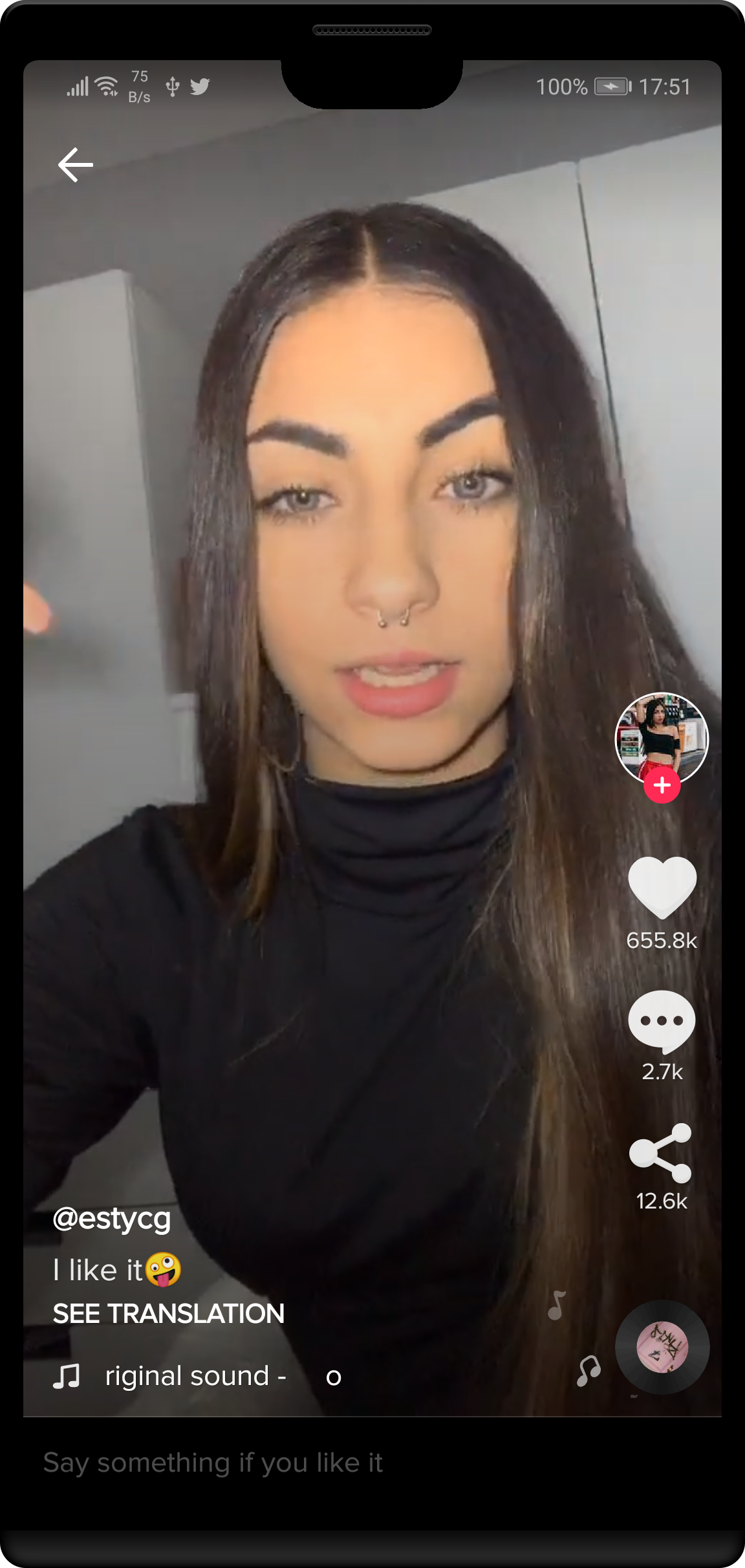Share this video
Viewport: 745px width, 1568px height.
(x=661, y=1153)
